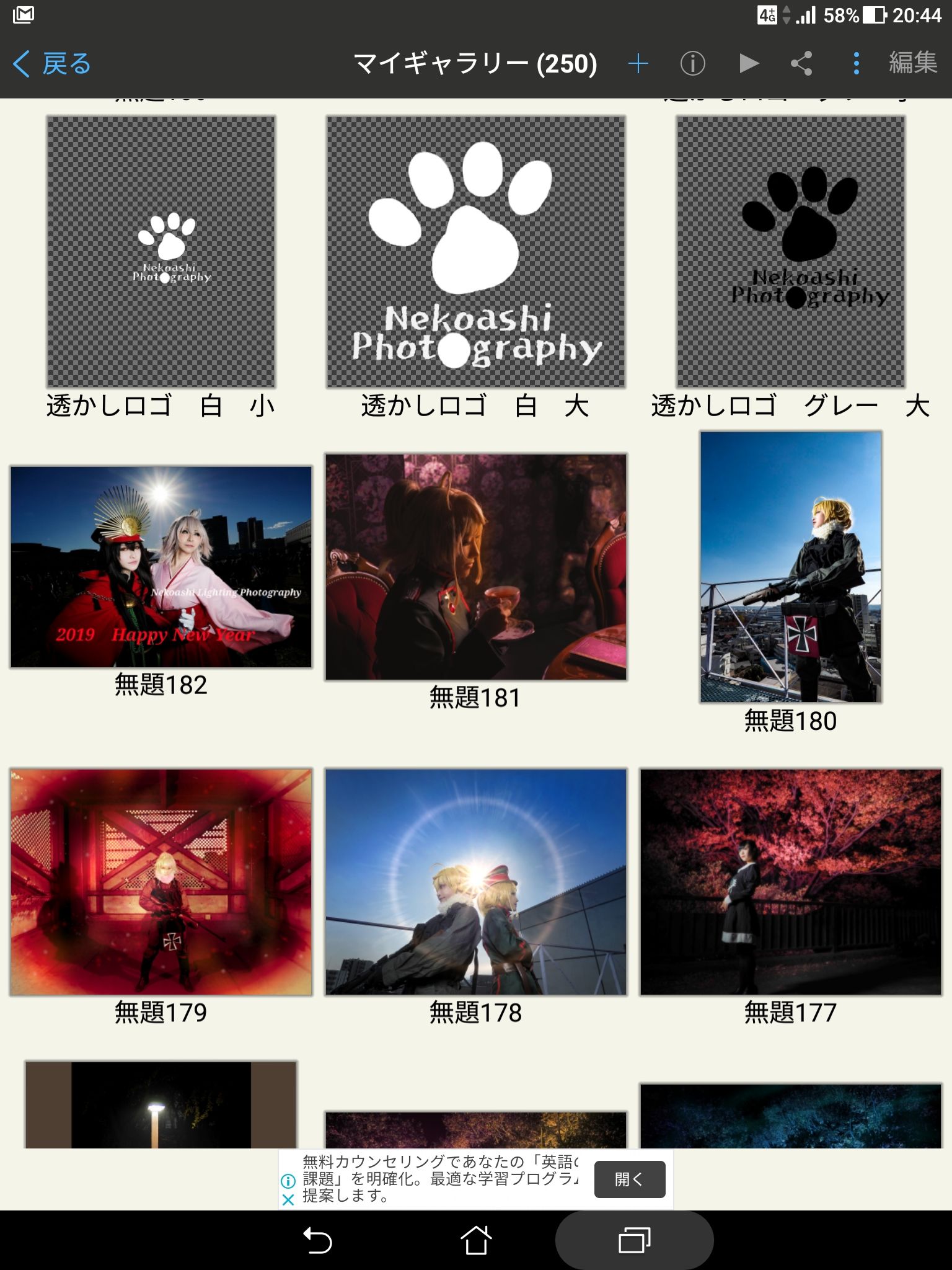952x1270 pixels.
Task: Dismiss the ad with the X icon
Action: pyautogui.click(x=288, y=1200)
